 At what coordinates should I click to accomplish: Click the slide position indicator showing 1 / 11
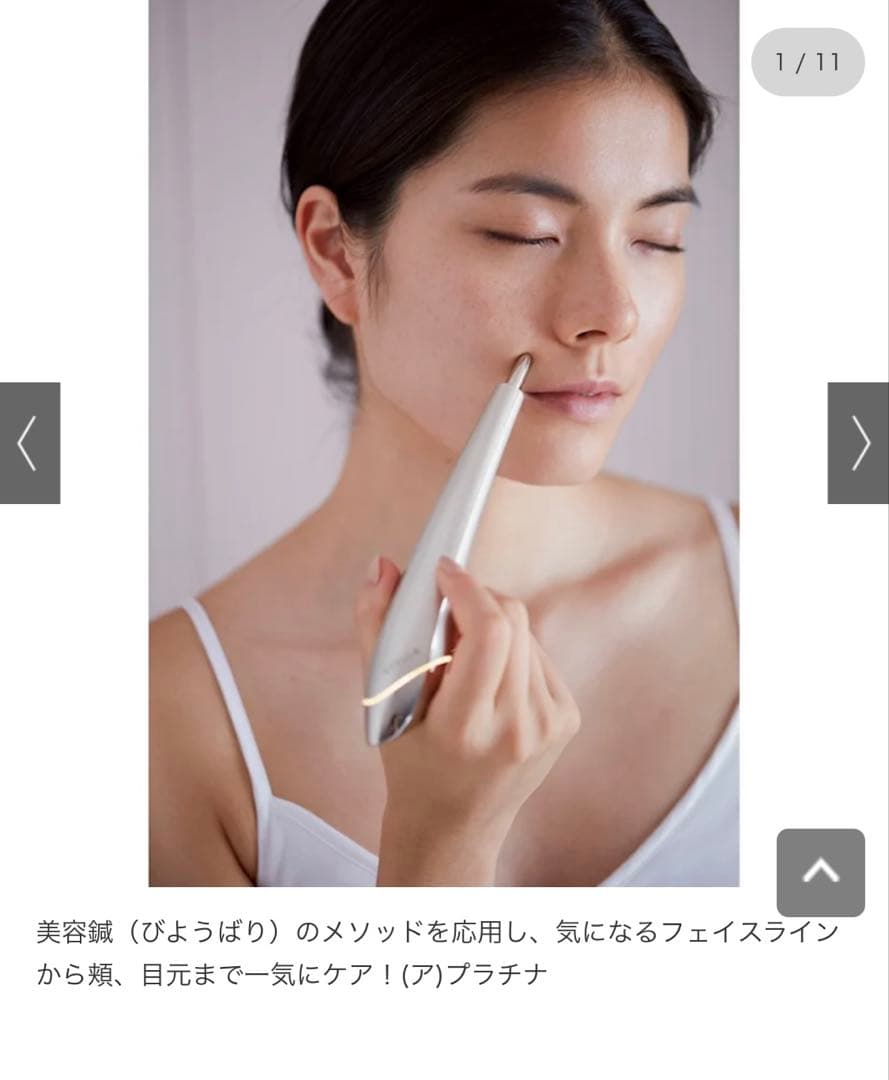coord(806,62)
